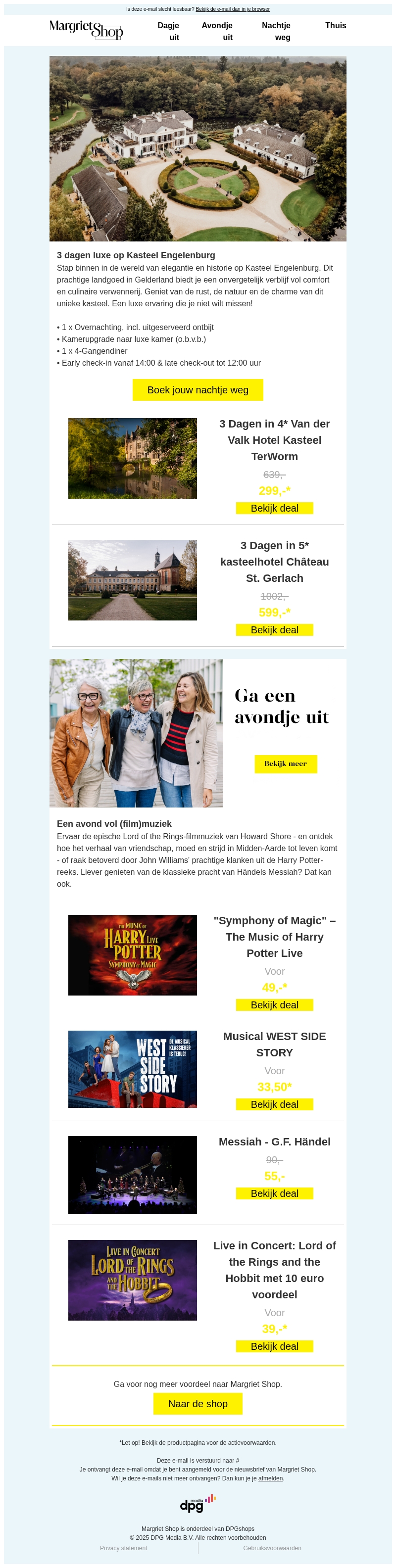Open the Dagje uit menu item
This screenshot has height=1568, width=396.
pyautogui.click(x=168, y=31)
